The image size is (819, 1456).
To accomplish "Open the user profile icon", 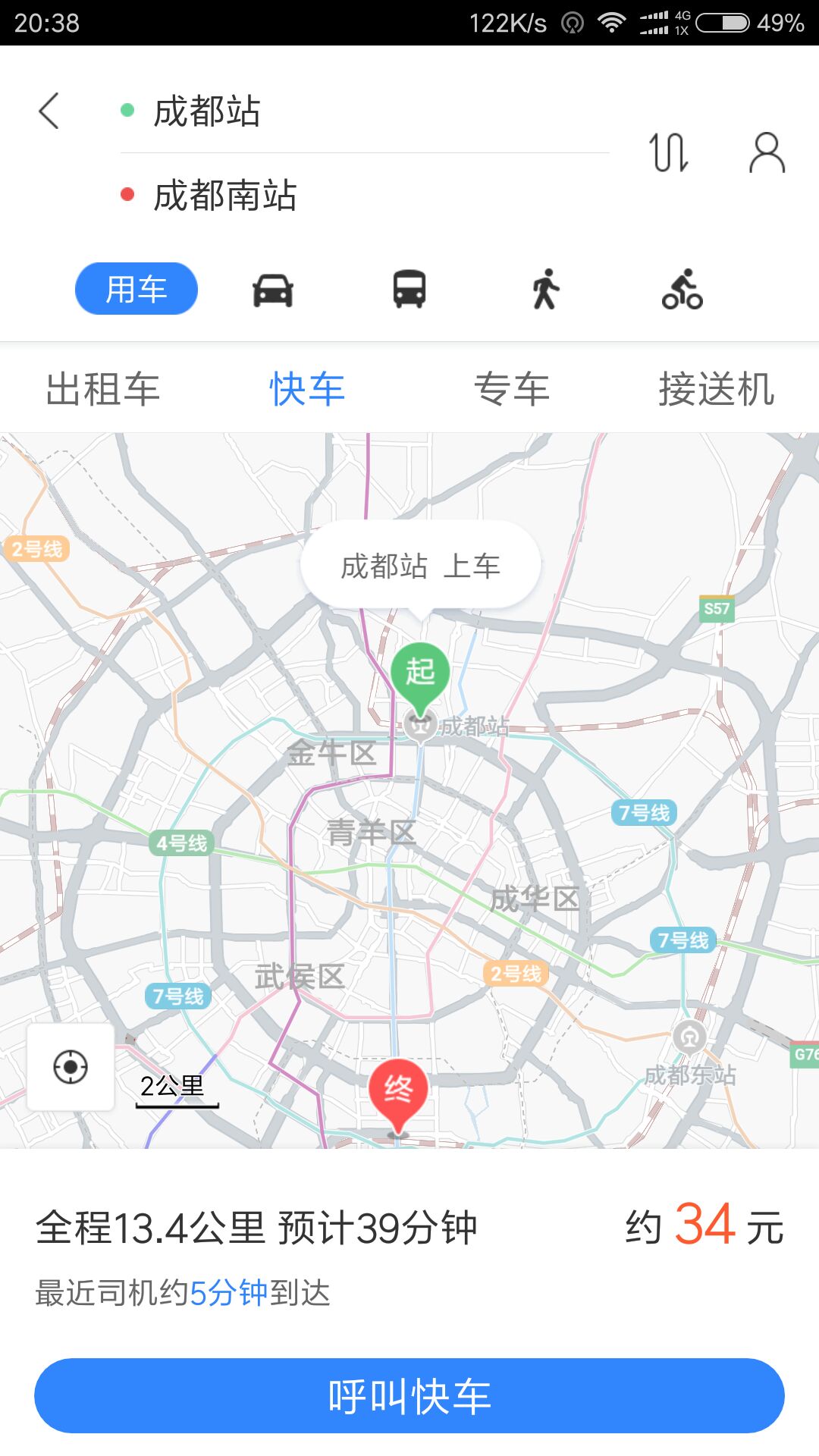I will click(x=767, y=152).
